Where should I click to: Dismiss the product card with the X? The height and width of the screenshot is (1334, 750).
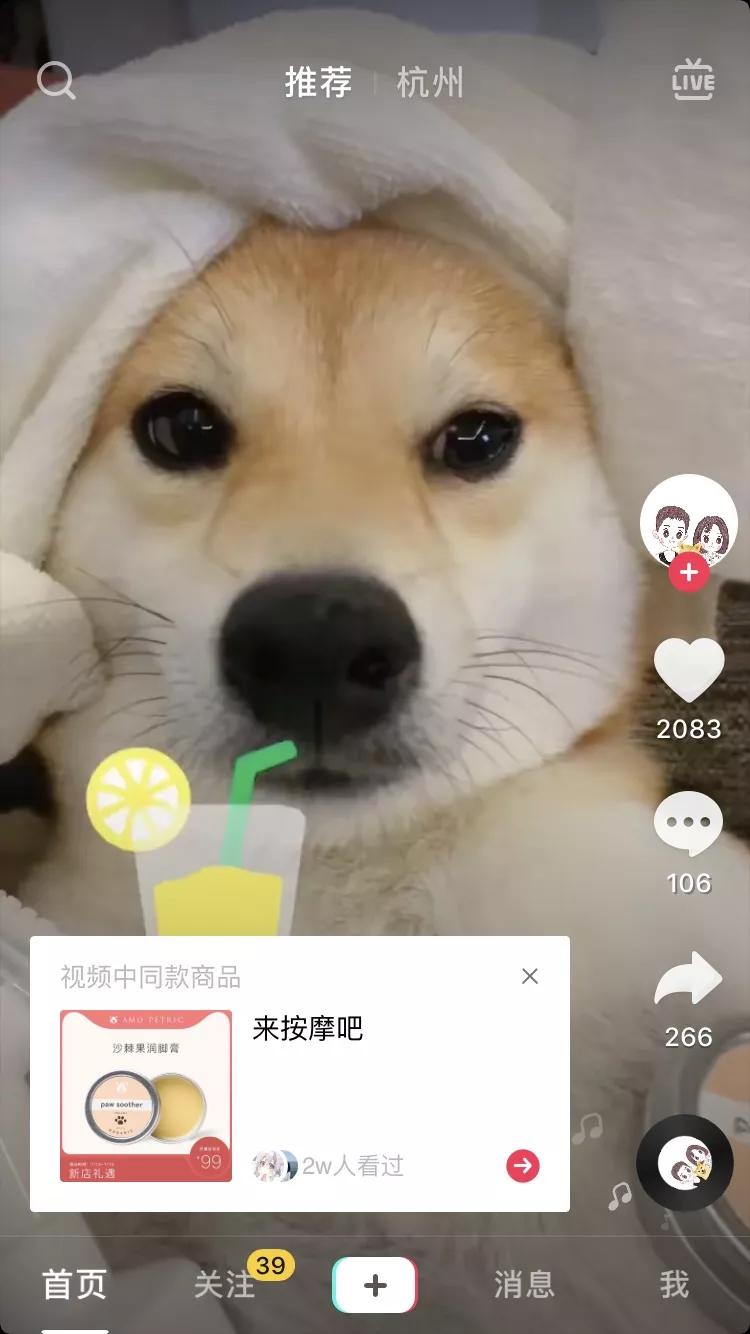click(x=532, y=977)
